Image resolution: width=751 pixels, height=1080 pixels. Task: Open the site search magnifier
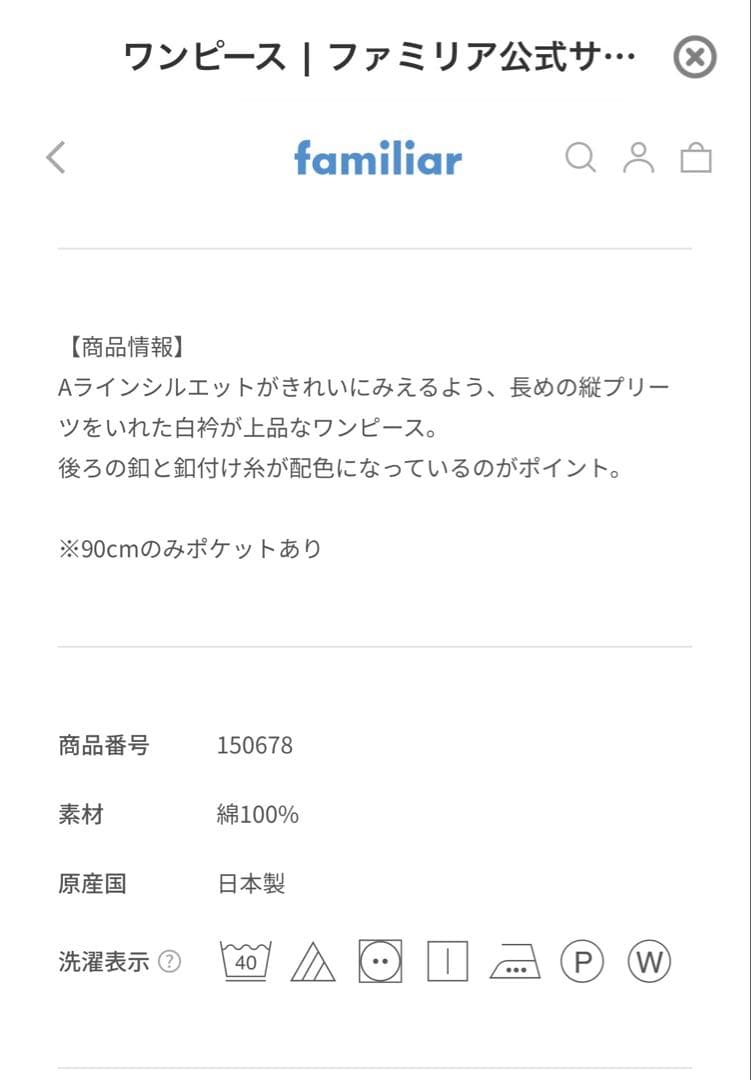click(x=581, y=157)
